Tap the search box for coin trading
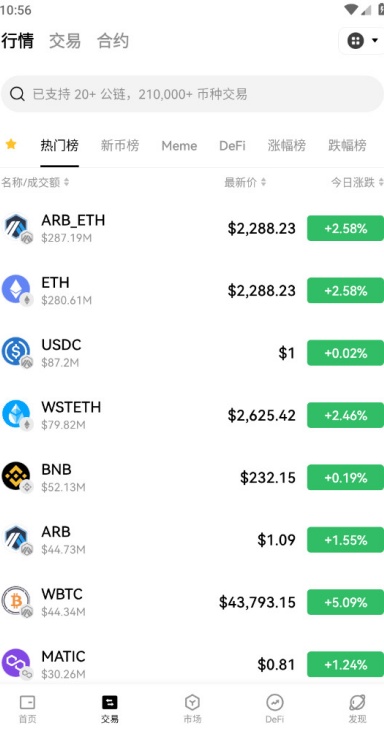 click(192, 94)
